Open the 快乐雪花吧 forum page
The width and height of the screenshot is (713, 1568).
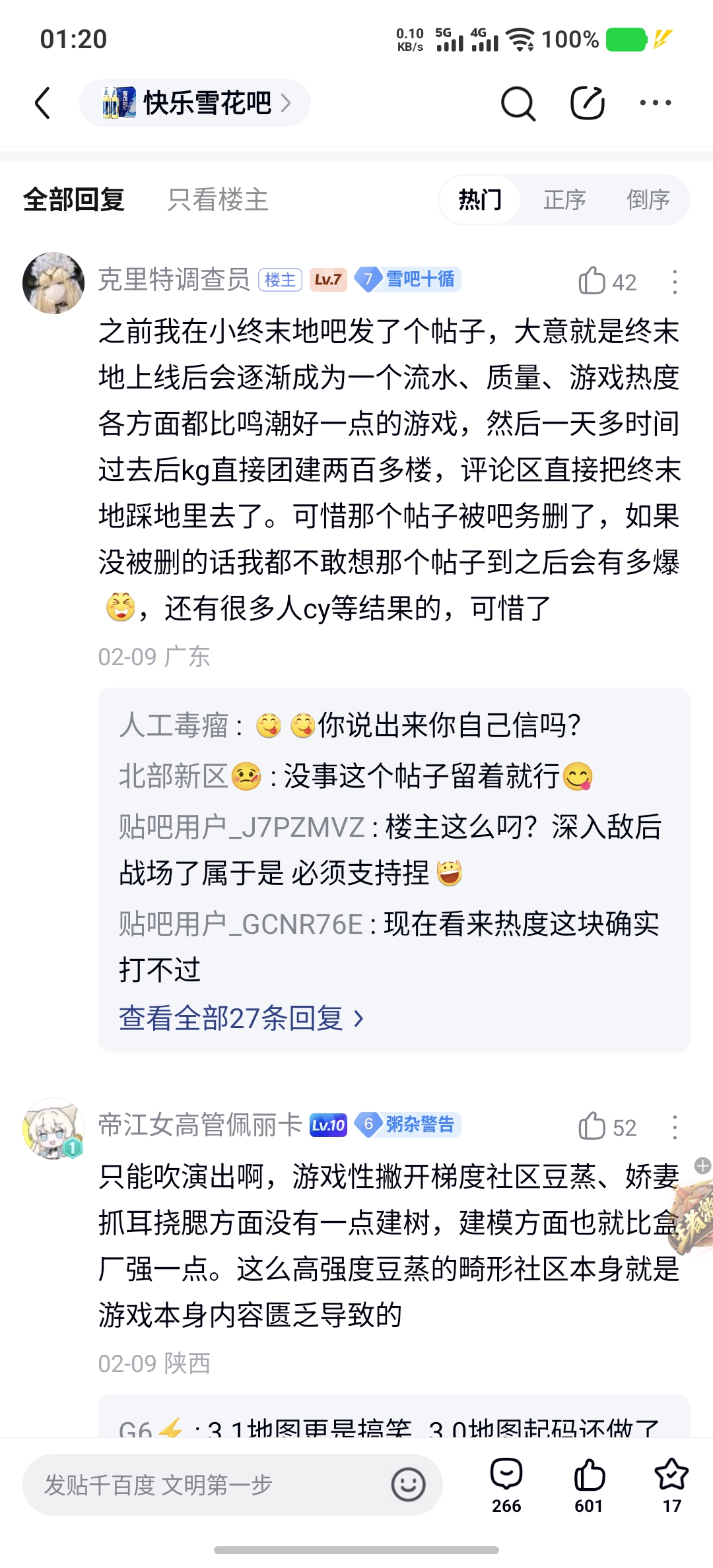pos(195,103)
